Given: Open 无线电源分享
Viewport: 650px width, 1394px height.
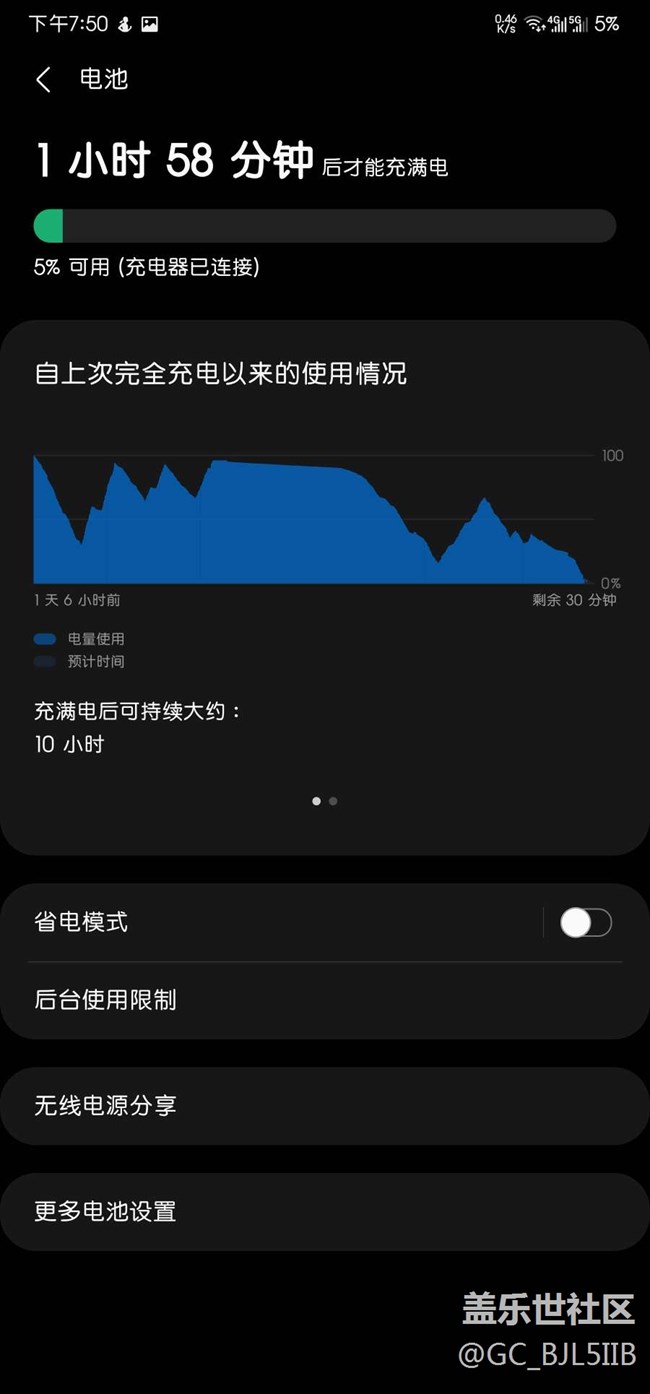Looking at the screenshot, I should click(x=325, y=1106).
